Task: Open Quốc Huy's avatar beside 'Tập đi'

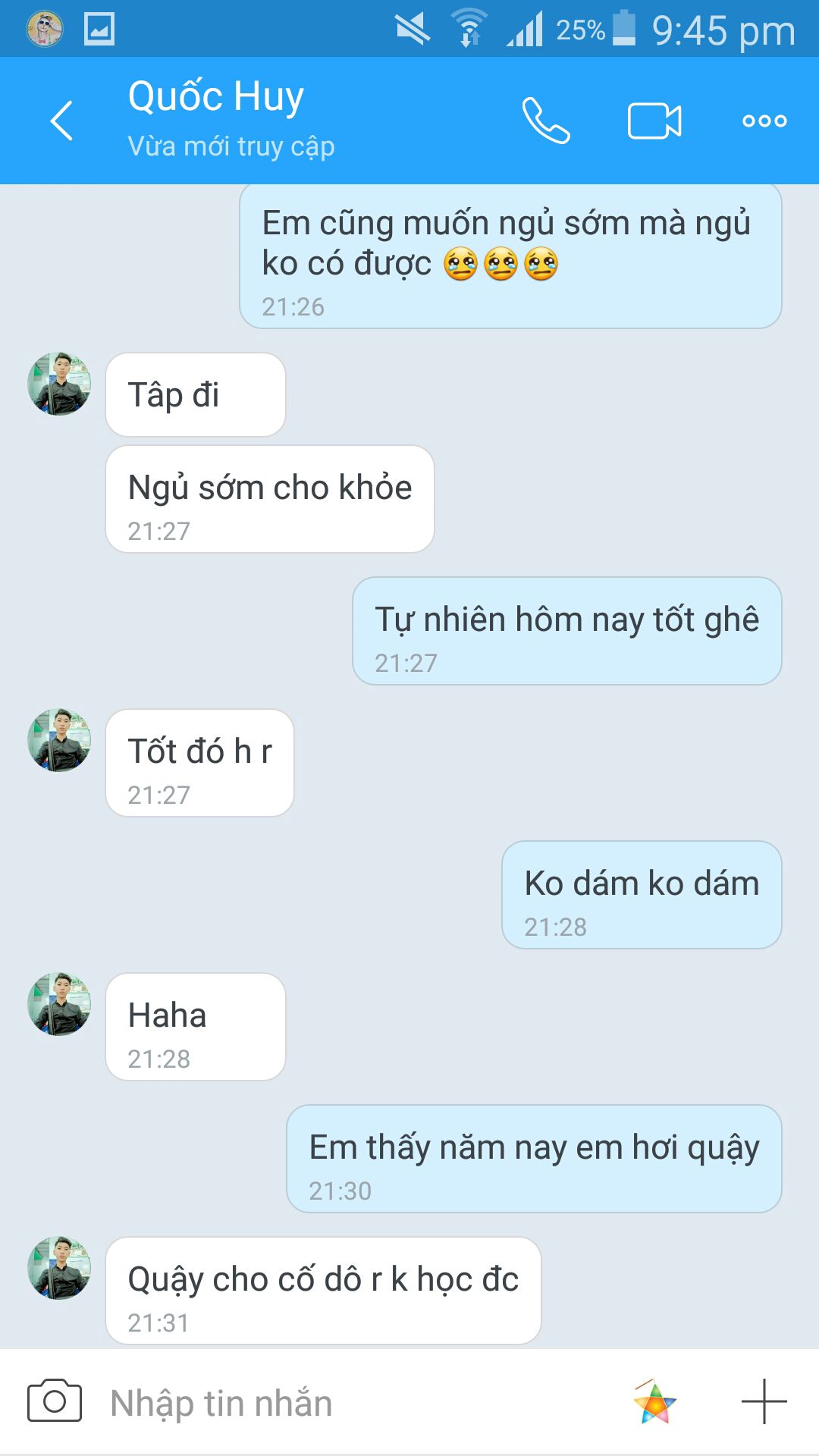Action: (59, 384)
